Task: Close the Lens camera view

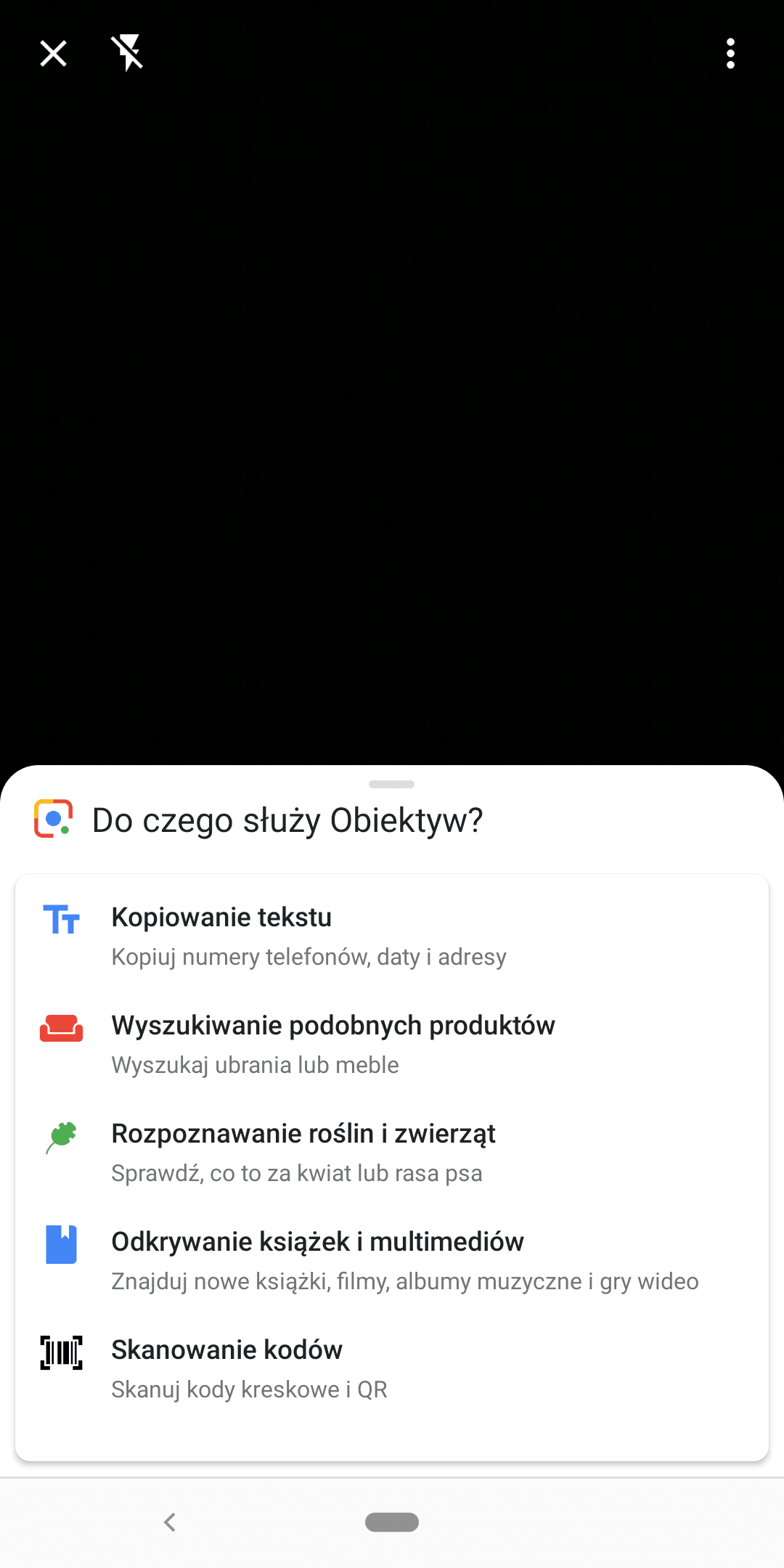Action: click(53, 53)
